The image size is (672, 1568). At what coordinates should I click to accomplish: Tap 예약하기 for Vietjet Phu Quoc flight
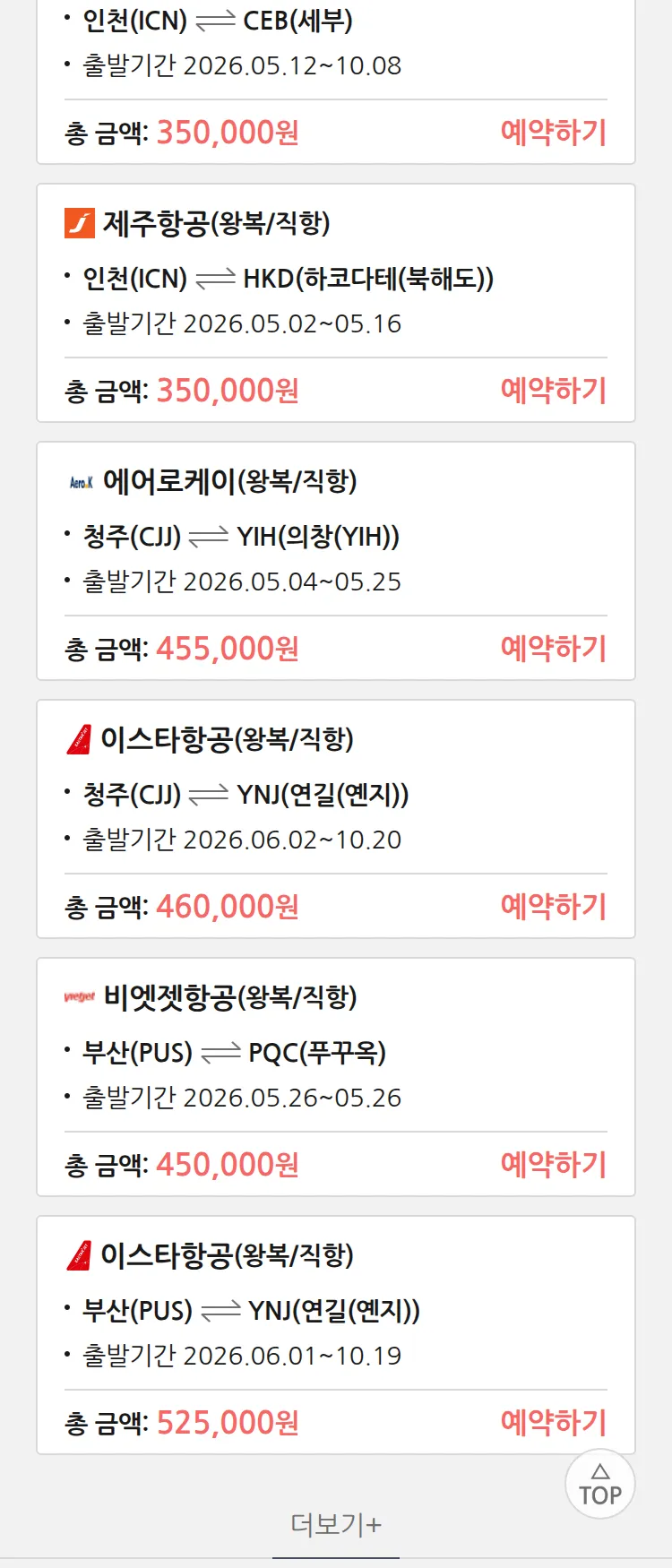click(553, 1165)
